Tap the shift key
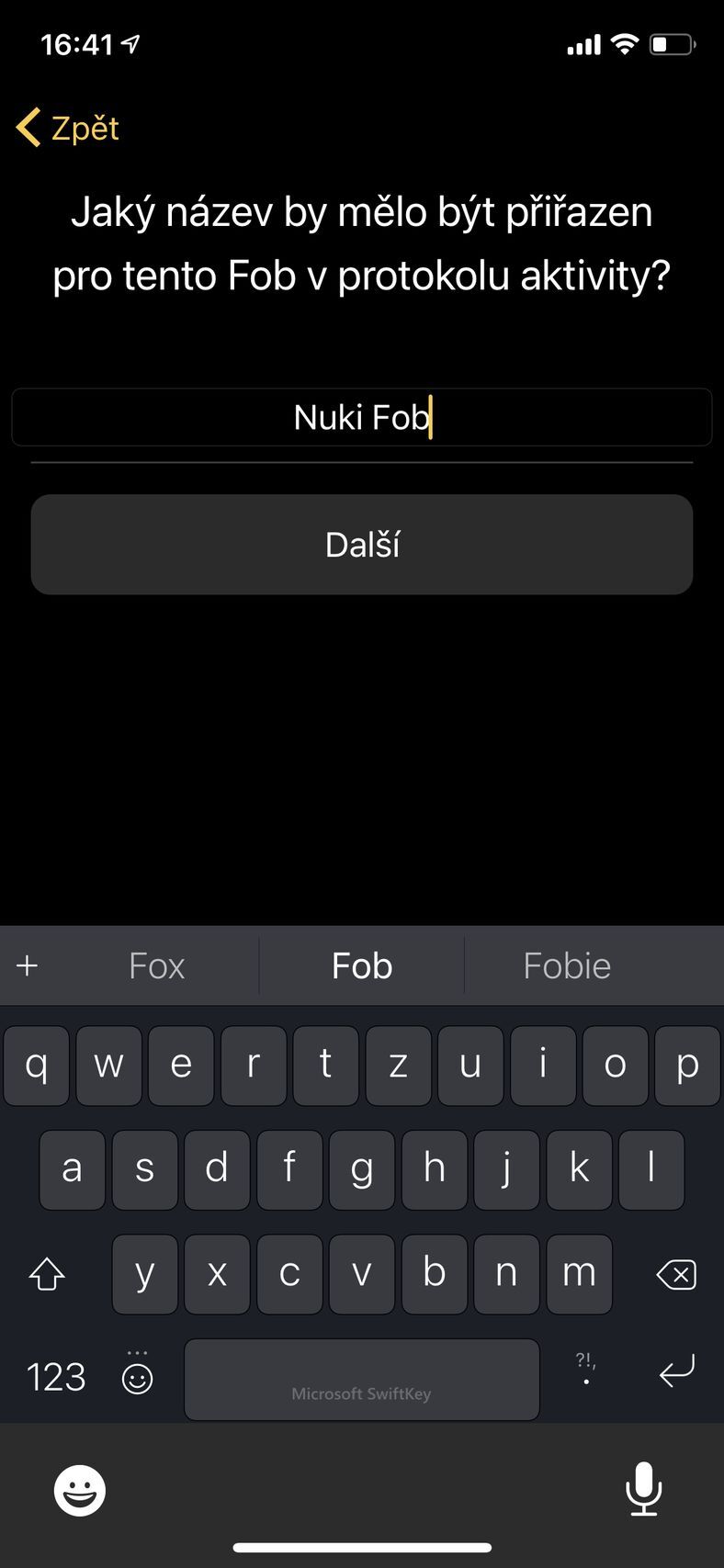 coord(47,1274)
